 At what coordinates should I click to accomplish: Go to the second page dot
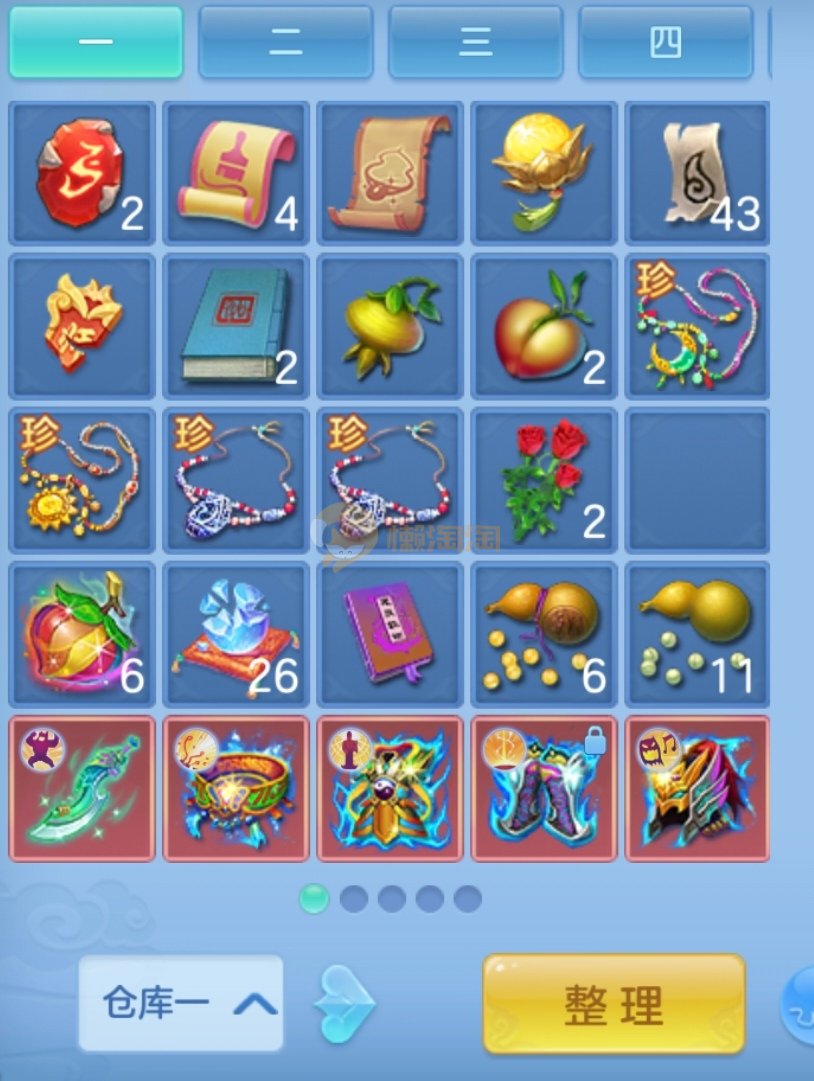[x=353, y=898]
